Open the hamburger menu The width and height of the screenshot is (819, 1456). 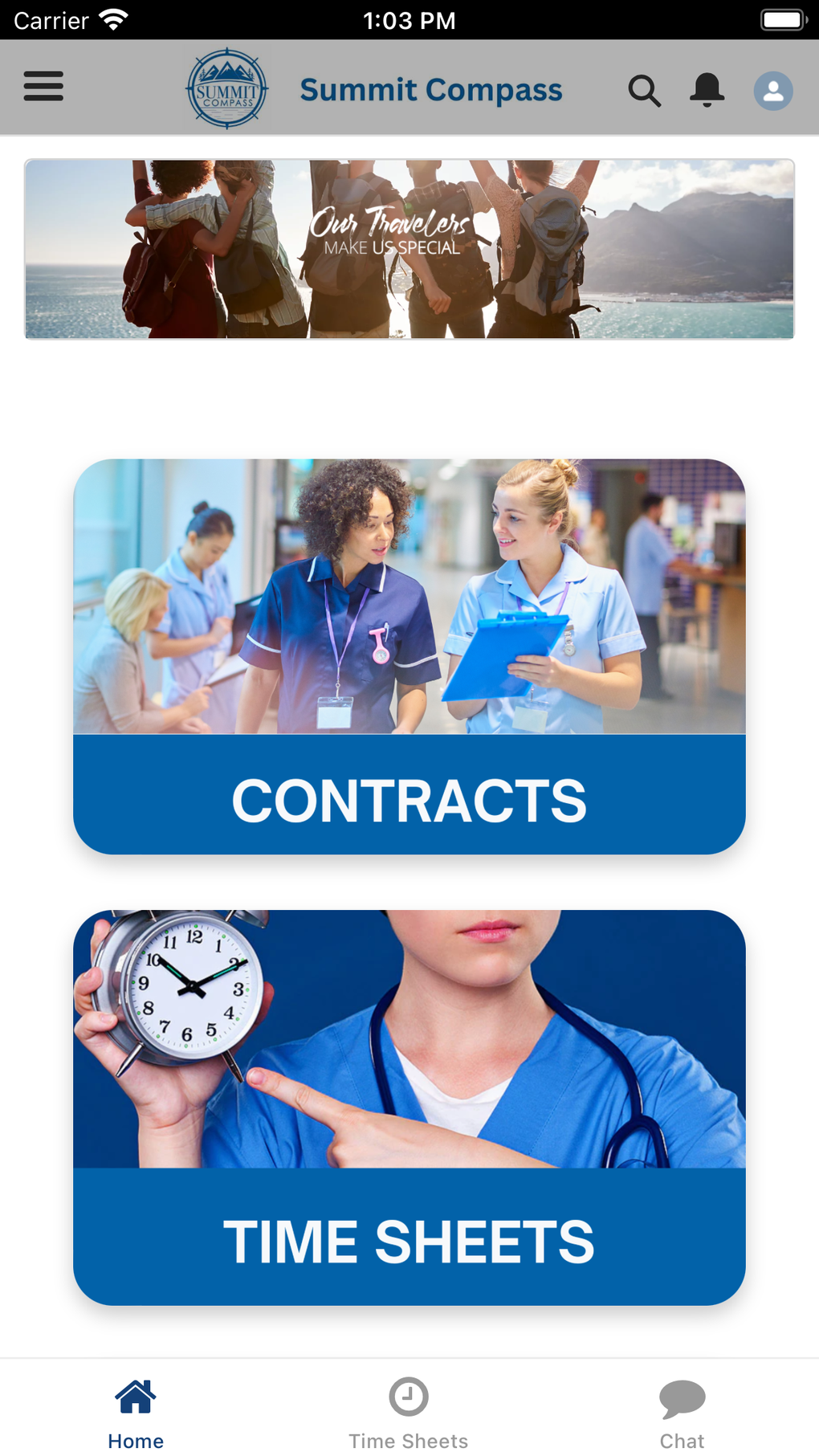43,87
